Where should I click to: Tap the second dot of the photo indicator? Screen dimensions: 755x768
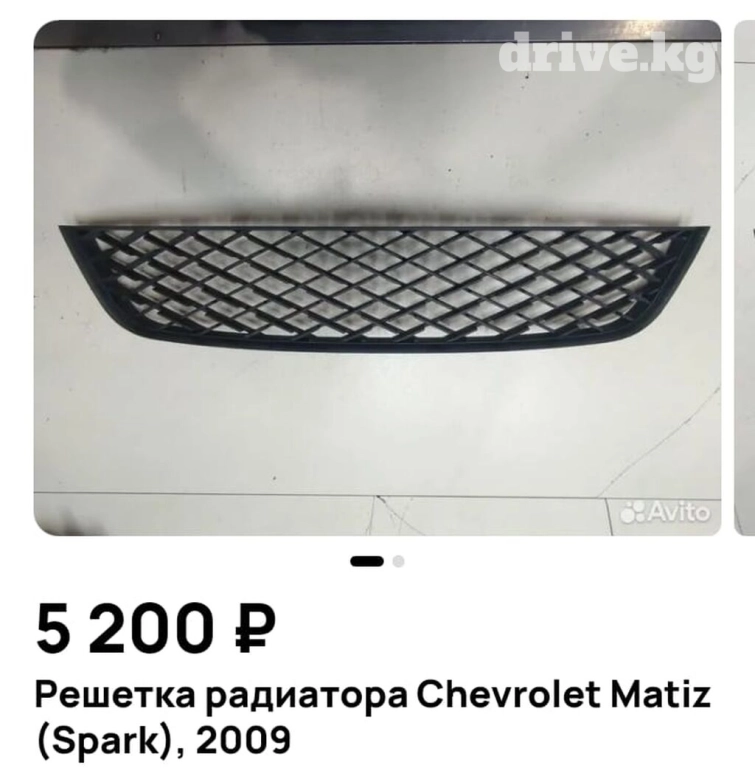pyautogui.click(x=398, y=562)
